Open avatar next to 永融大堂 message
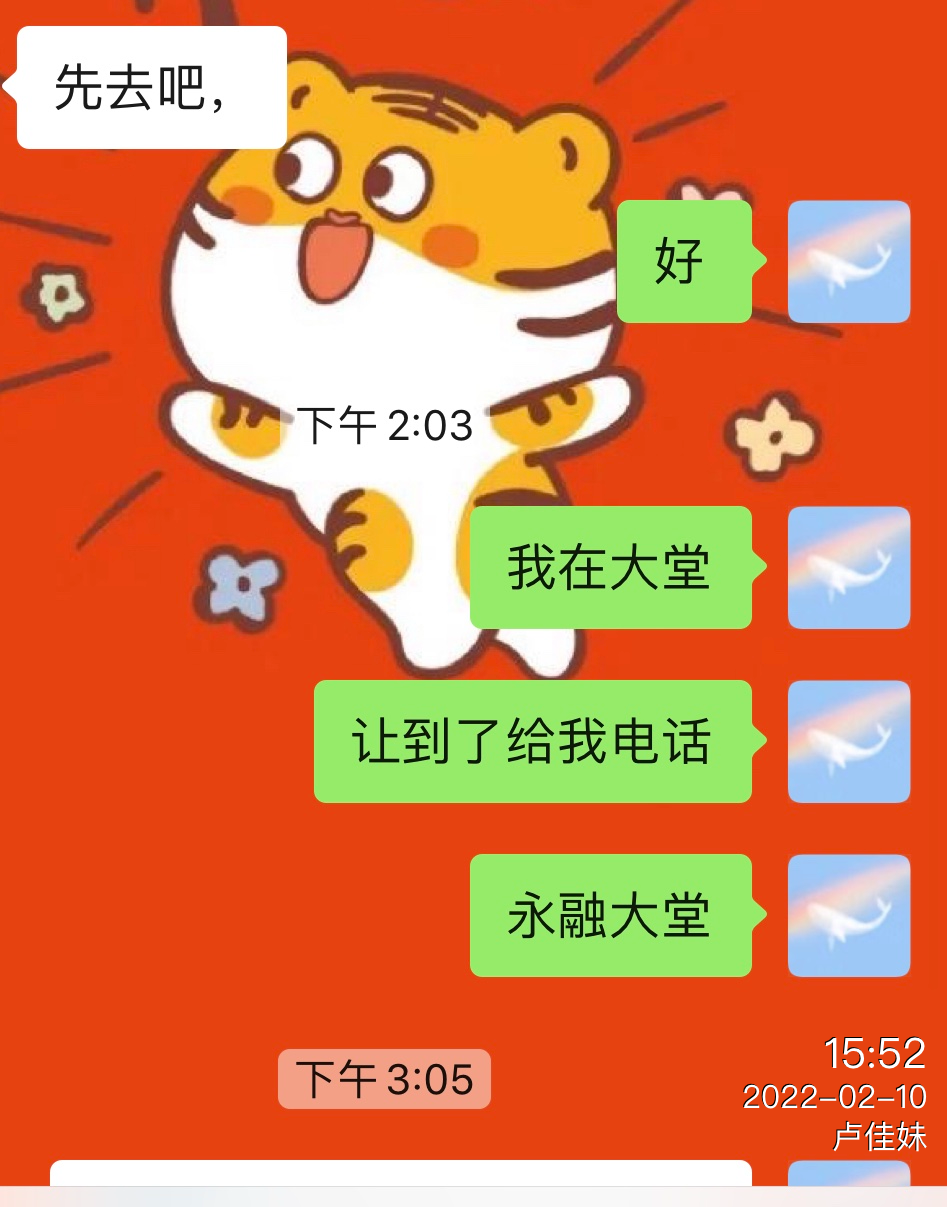This screenshot has width=947, height=1207. click(x=849, y=915)
